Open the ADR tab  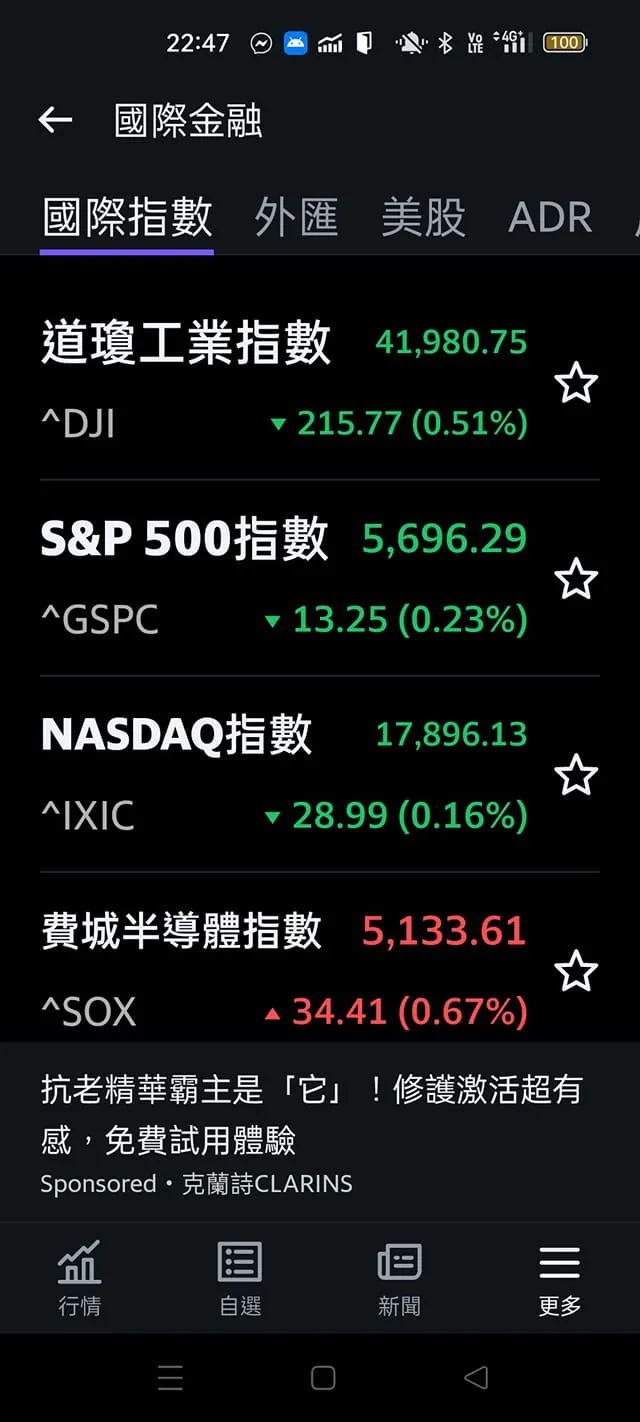click(550, 217)
